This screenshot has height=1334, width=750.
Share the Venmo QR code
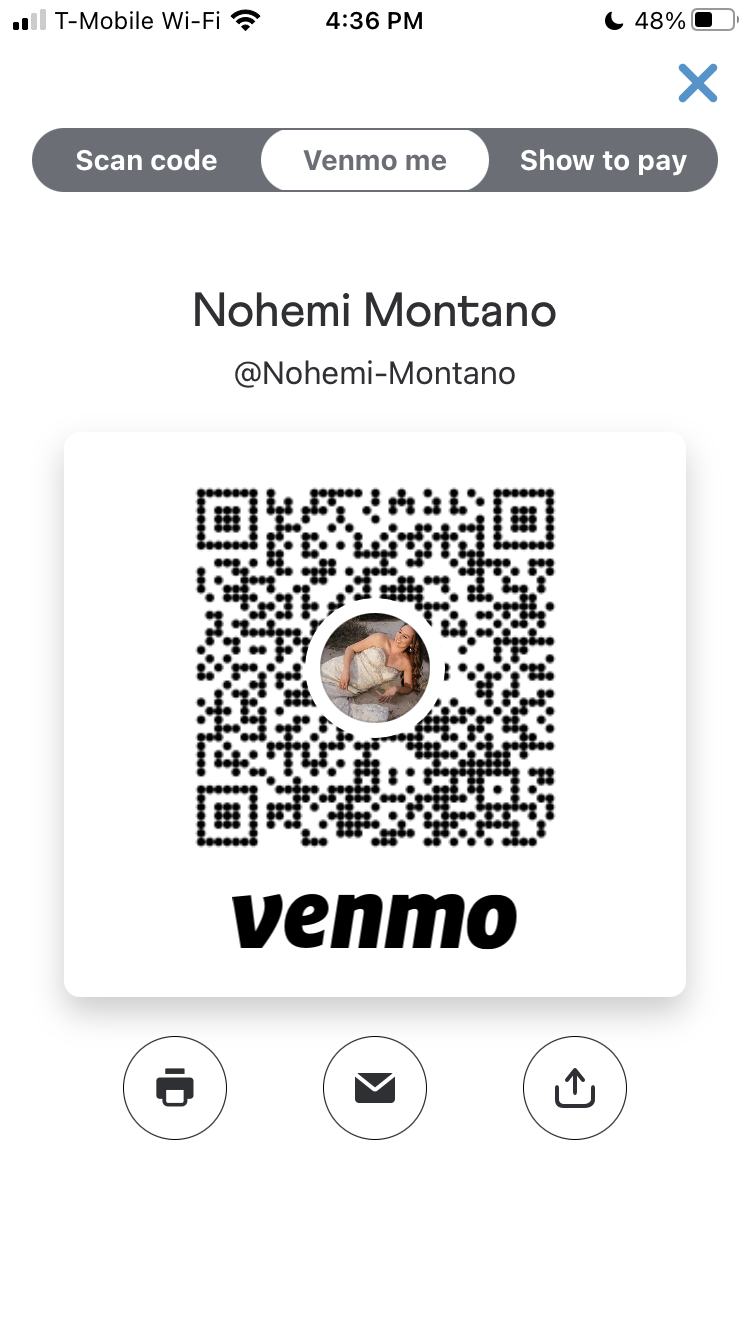pos(575,1087)
